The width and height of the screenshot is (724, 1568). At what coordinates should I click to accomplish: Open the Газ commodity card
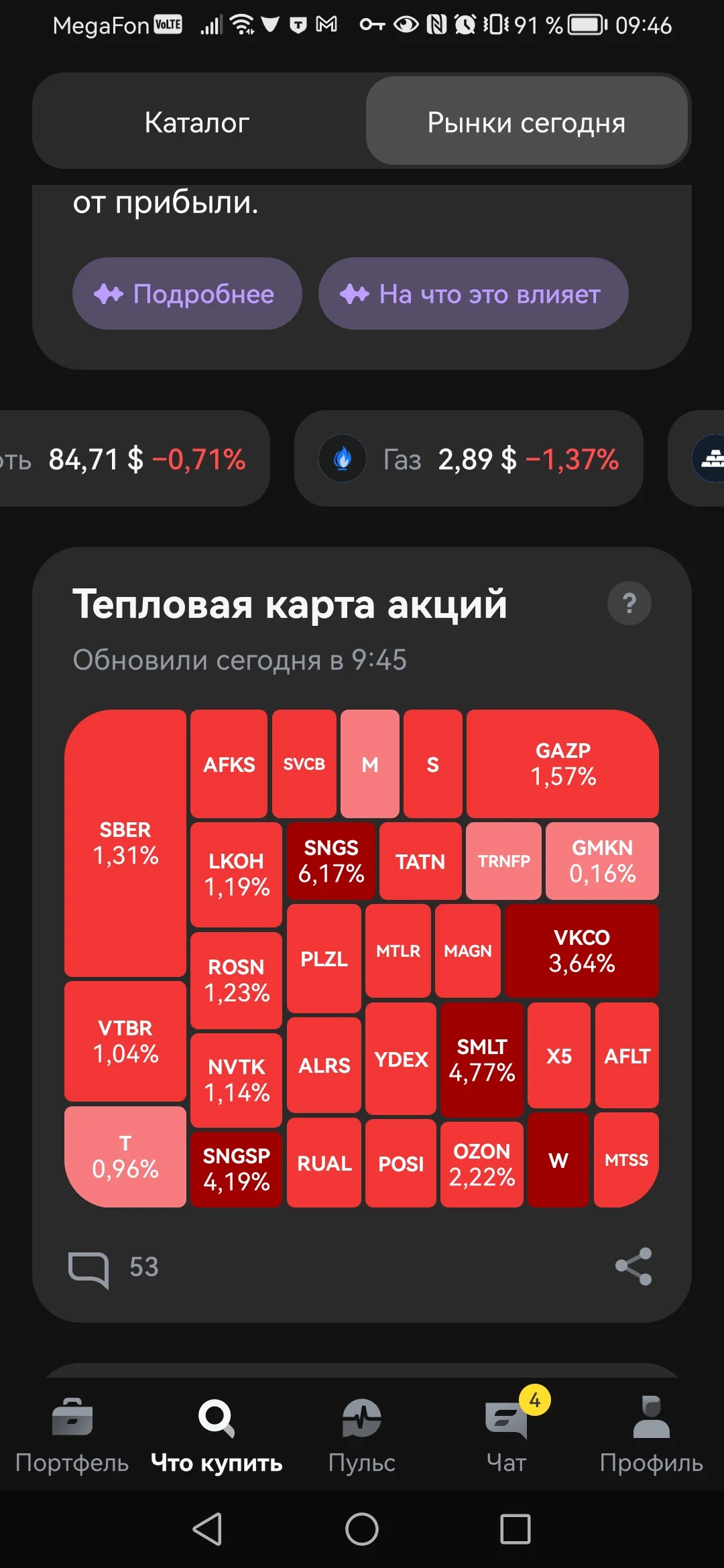[x=469, y=459]
